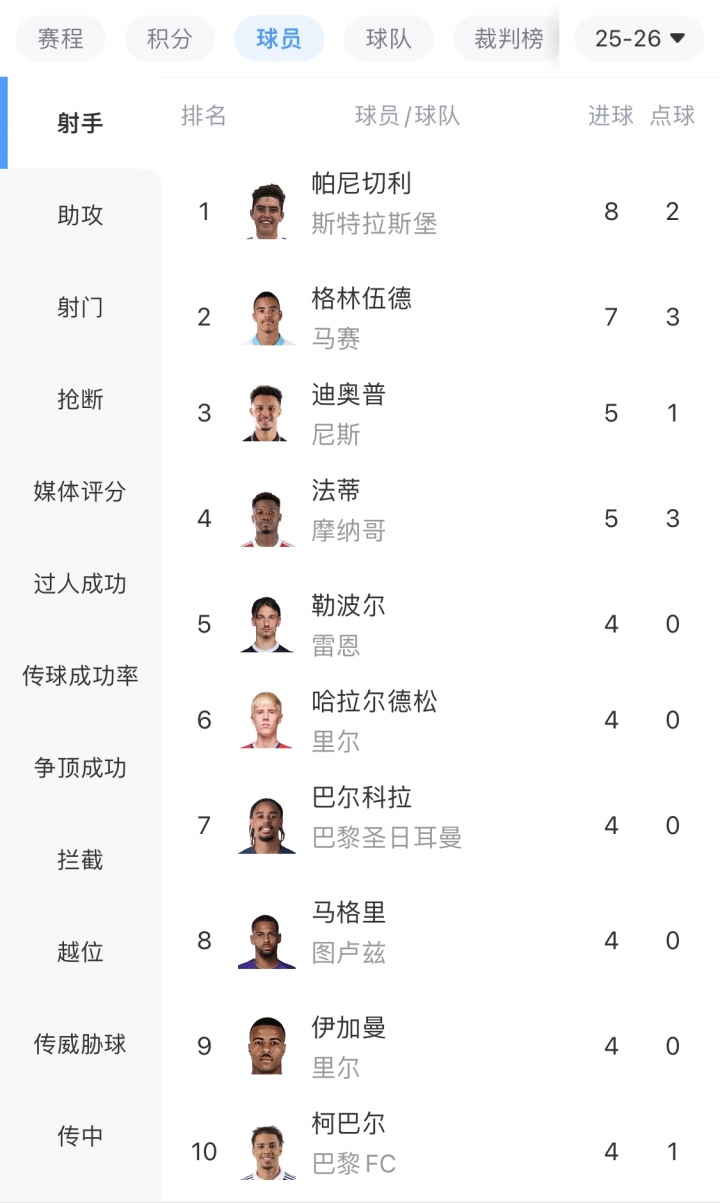The height and width of the screenshot is (1203, 720).
Task: Select the 球队 tab
Action: tap(389, 39)
